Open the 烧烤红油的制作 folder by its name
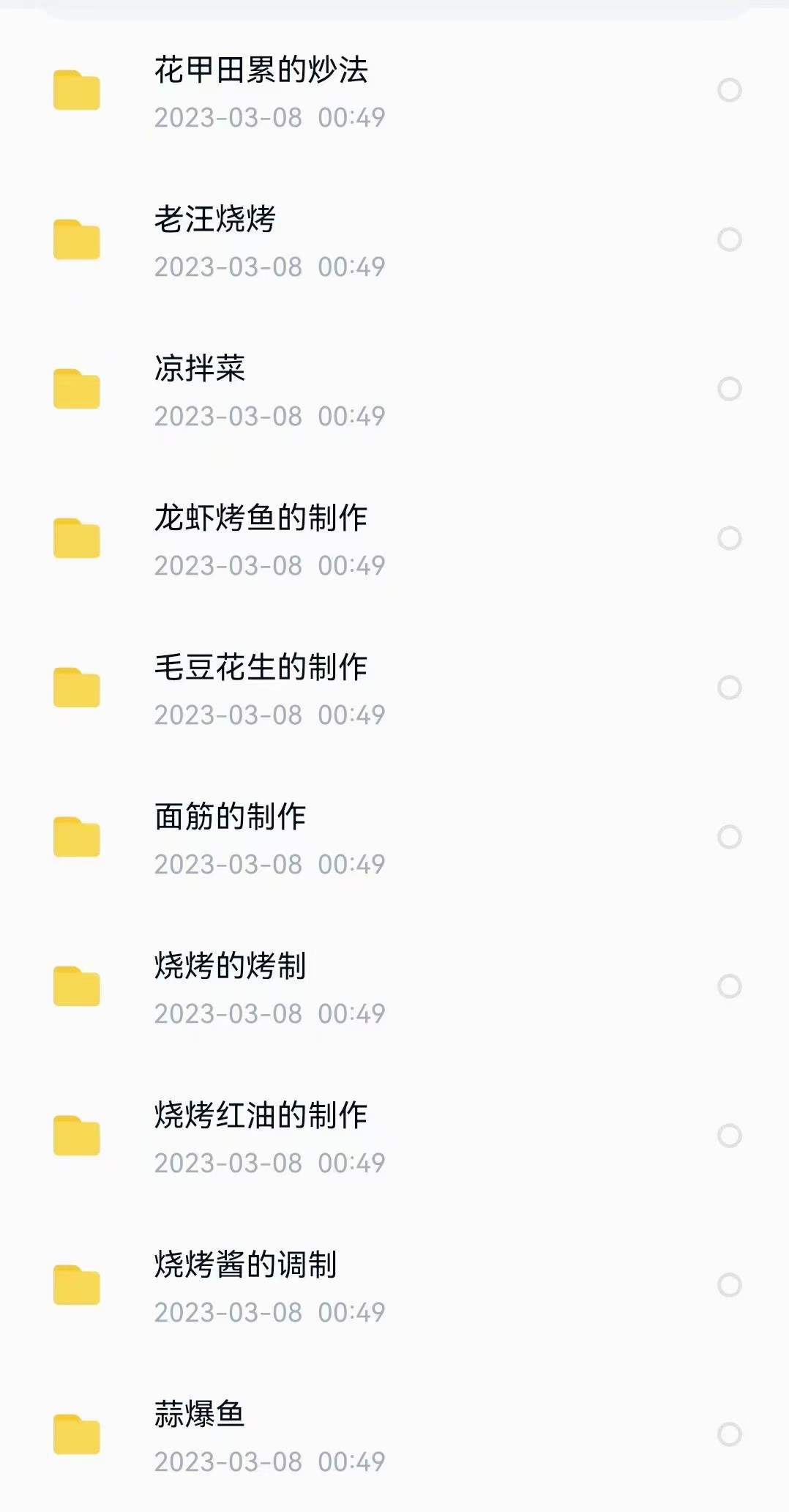Screen dimensions: 789x1512 pyautogui.click(x=262, y=1116)
